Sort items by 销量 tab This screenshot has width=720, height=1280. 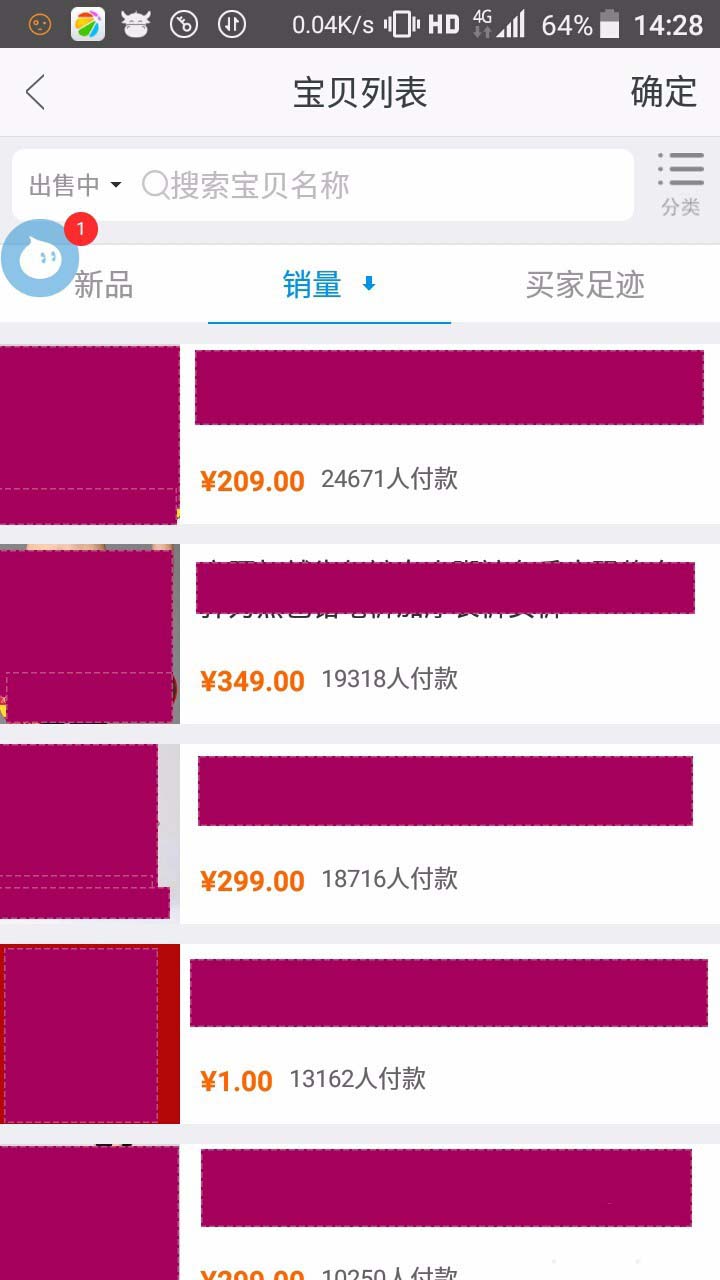tap(329, 286)
